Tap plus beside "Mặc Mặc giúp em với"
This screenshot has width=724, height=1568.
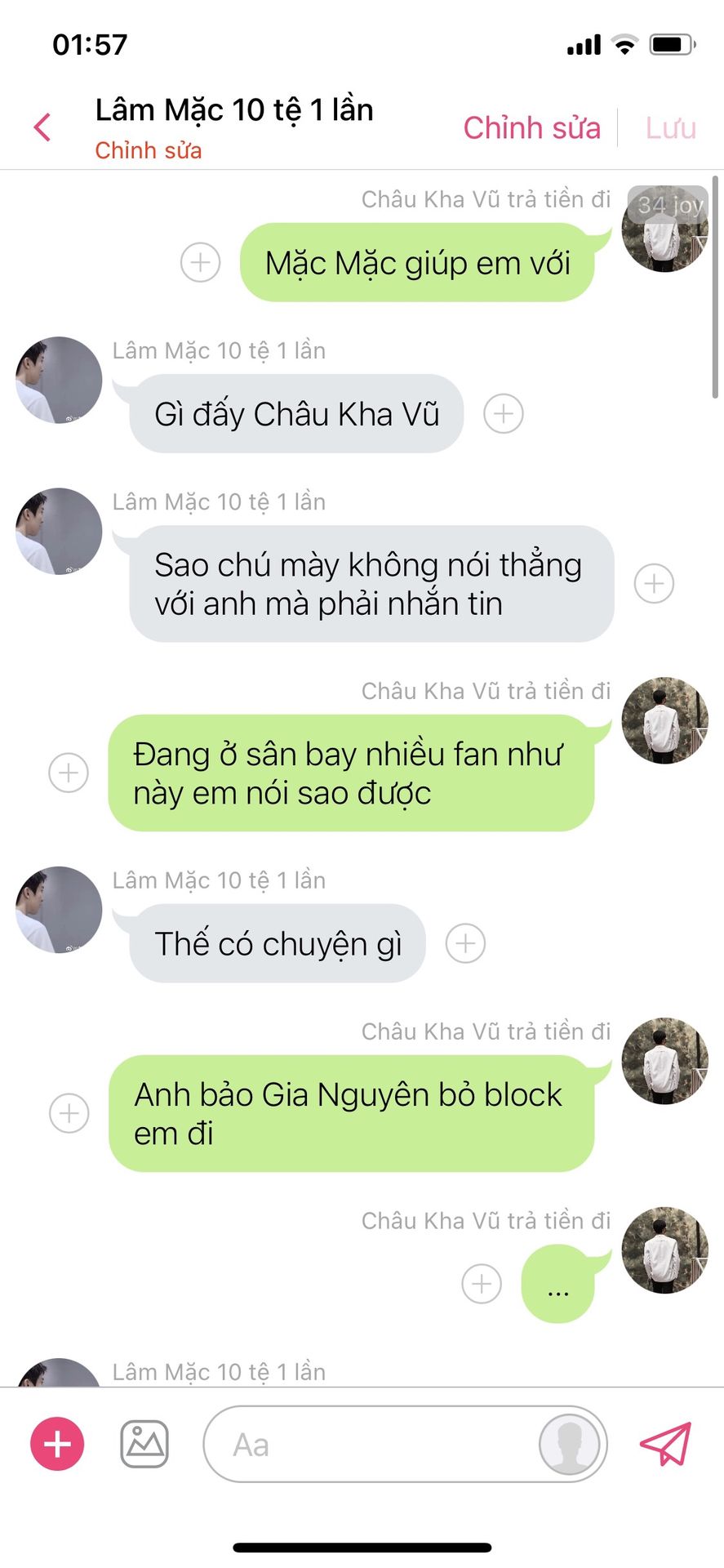(200, 262)
